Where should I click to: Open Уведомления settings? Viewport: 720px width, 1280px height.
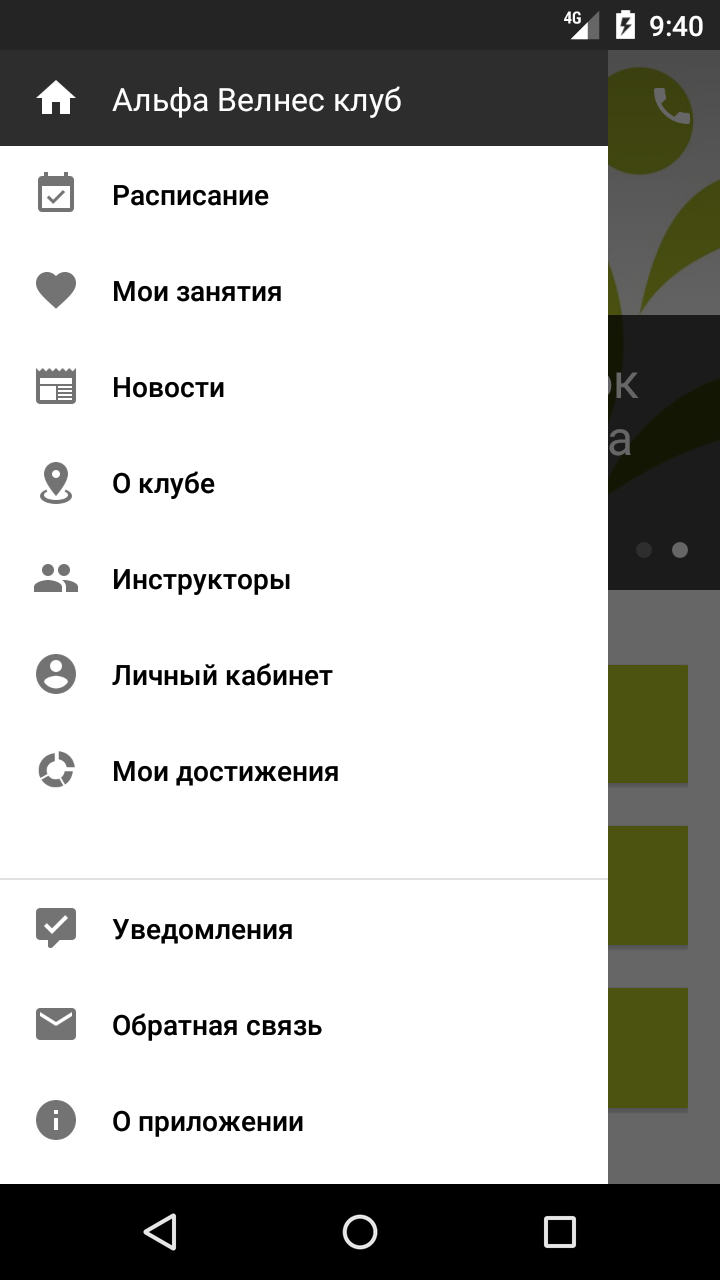point(202,929)
